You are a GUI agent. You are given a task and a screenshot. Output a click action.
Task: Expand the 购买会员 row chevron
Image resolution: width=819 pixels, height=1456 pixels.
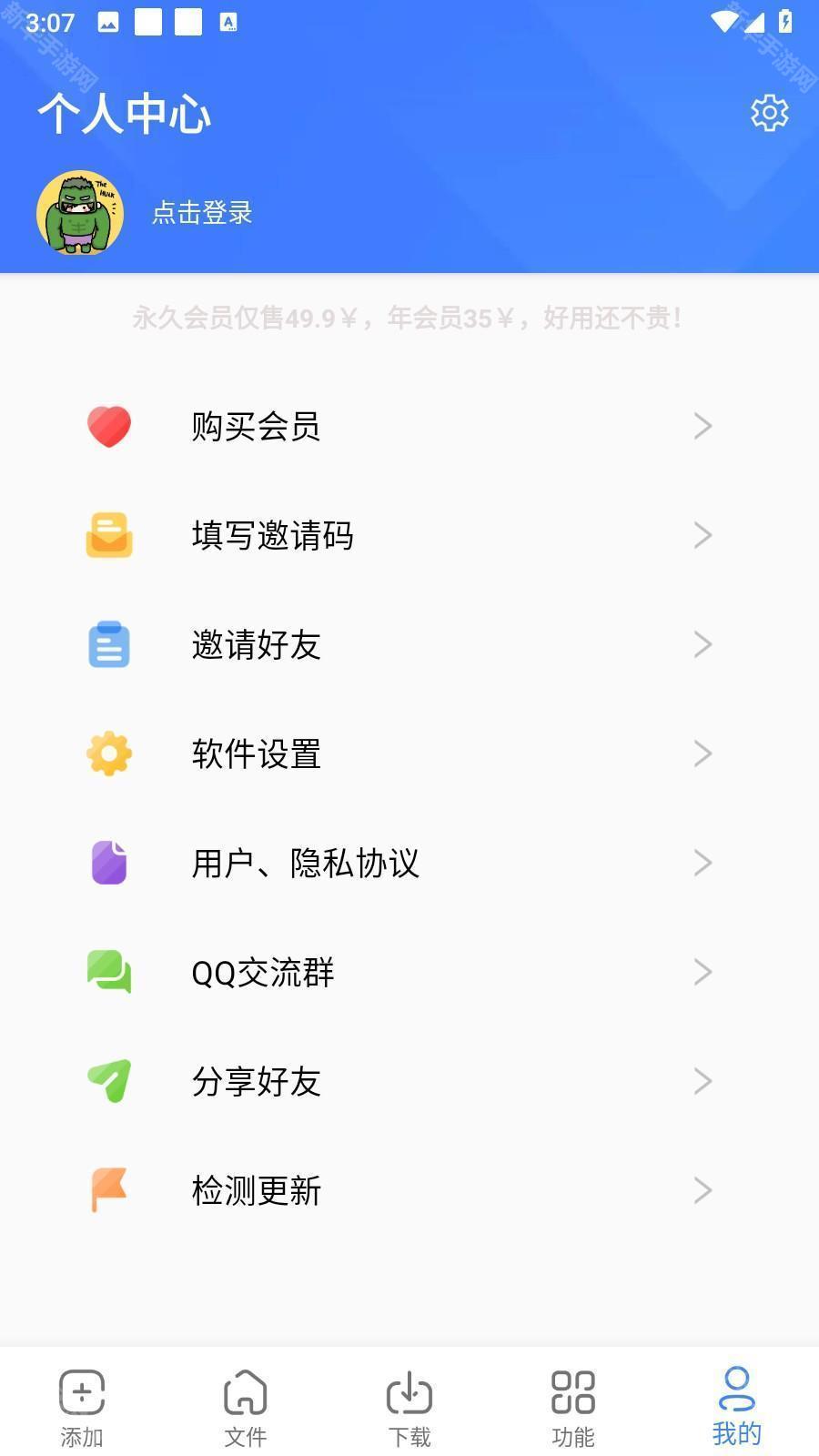point(703,426)
